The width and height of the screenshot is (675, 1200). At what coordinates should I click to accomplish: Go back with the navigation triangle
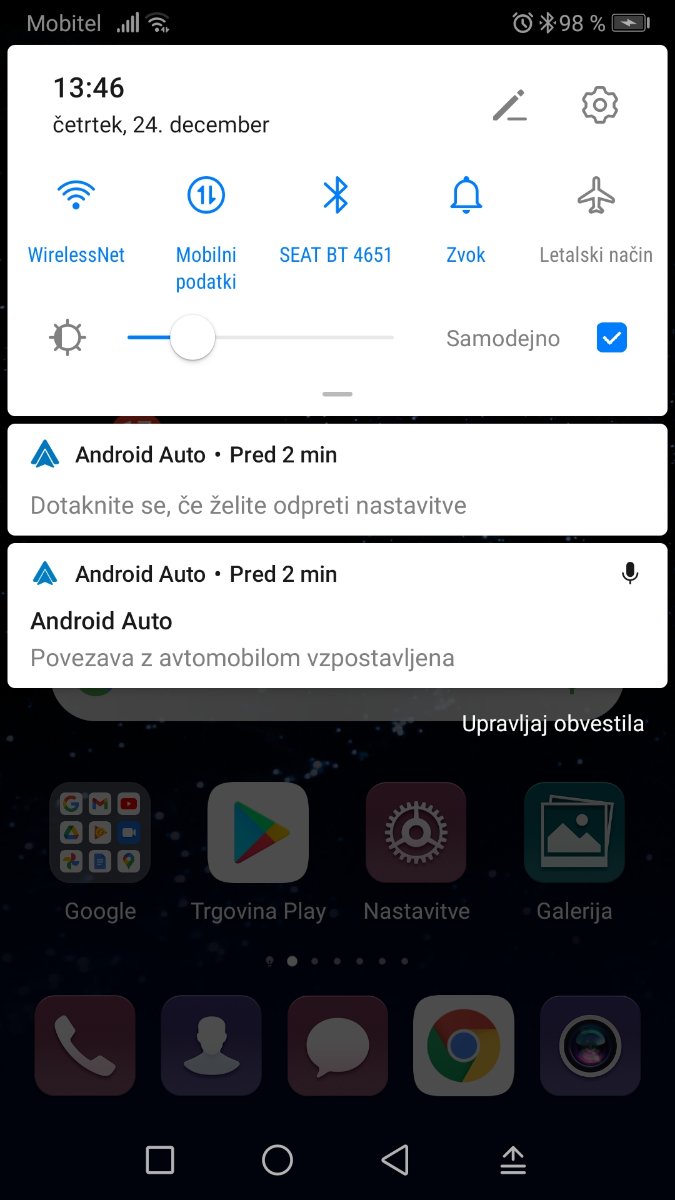(395, 1160)
